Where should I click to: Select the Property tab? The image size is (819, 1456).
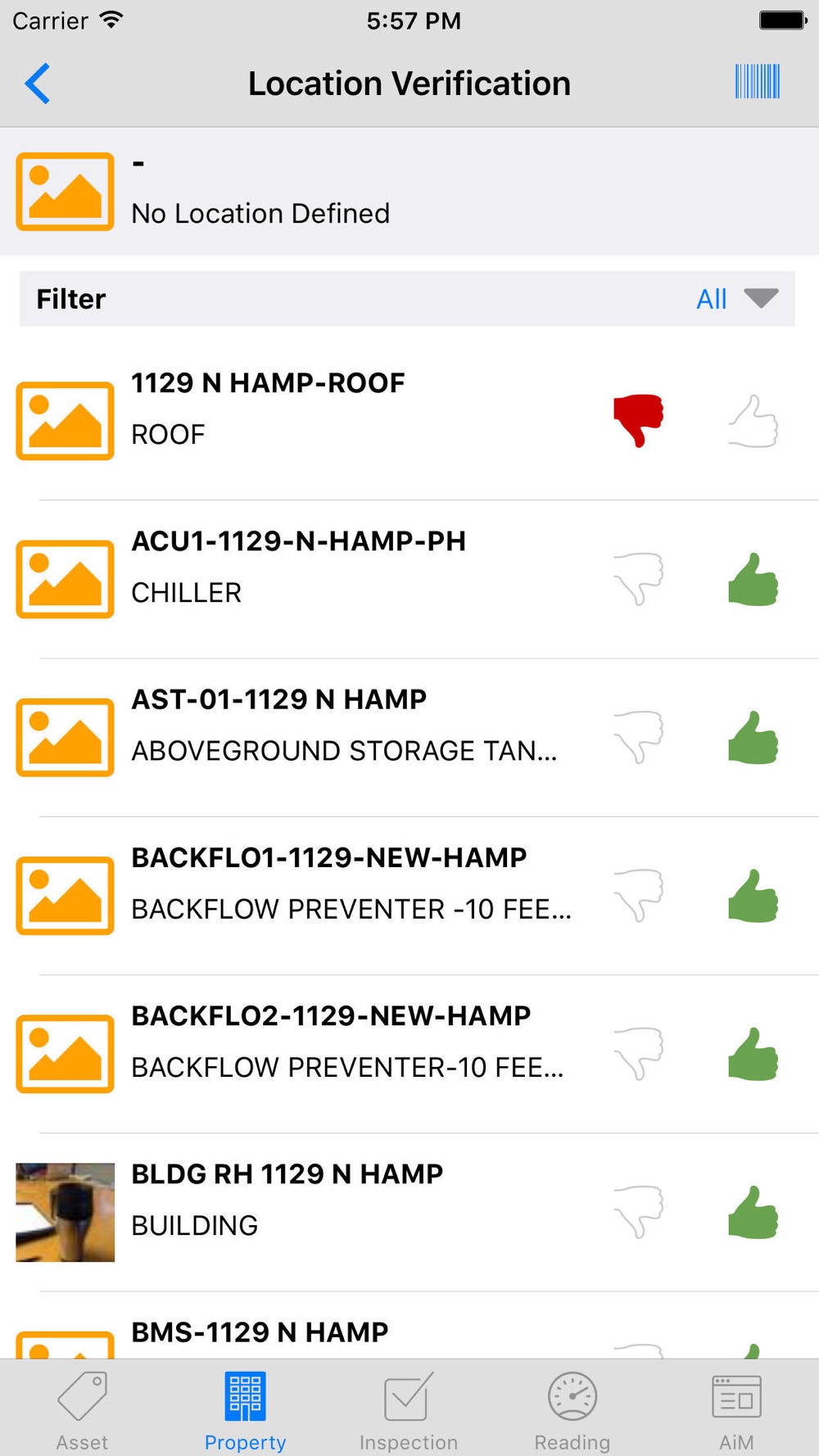coord(245,1410)
